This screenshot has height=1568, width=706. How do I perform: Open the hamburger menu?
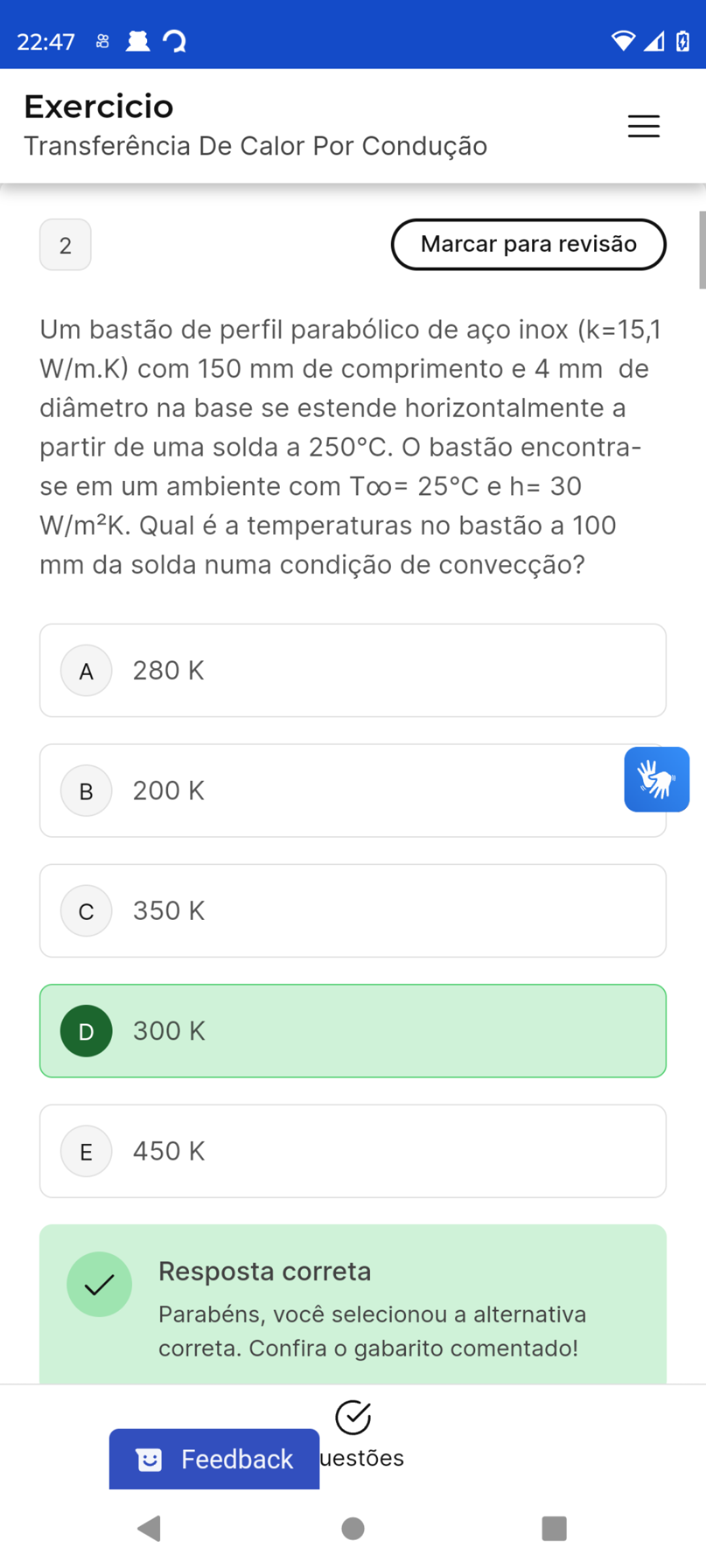[x=643, y=126]
